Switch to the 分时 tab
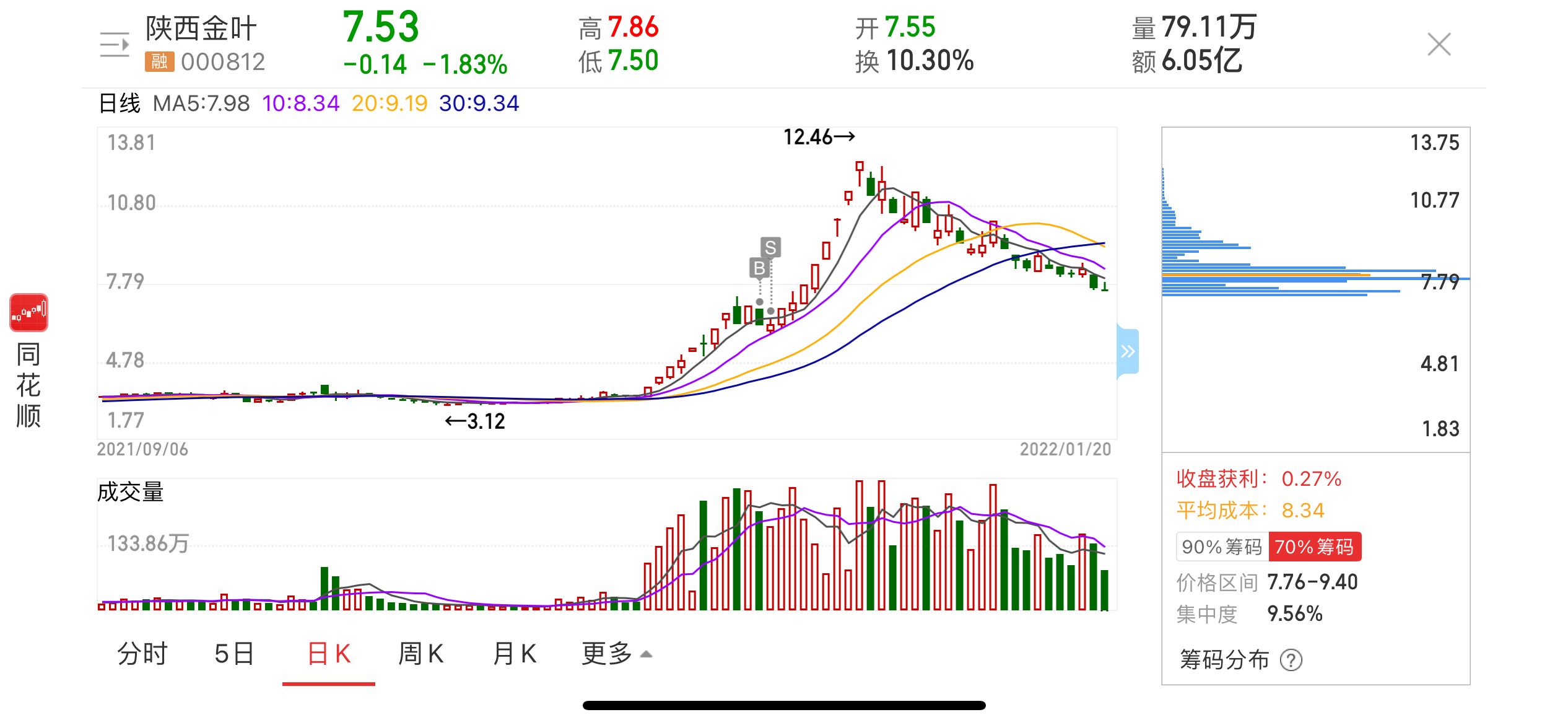 point(142,654)
